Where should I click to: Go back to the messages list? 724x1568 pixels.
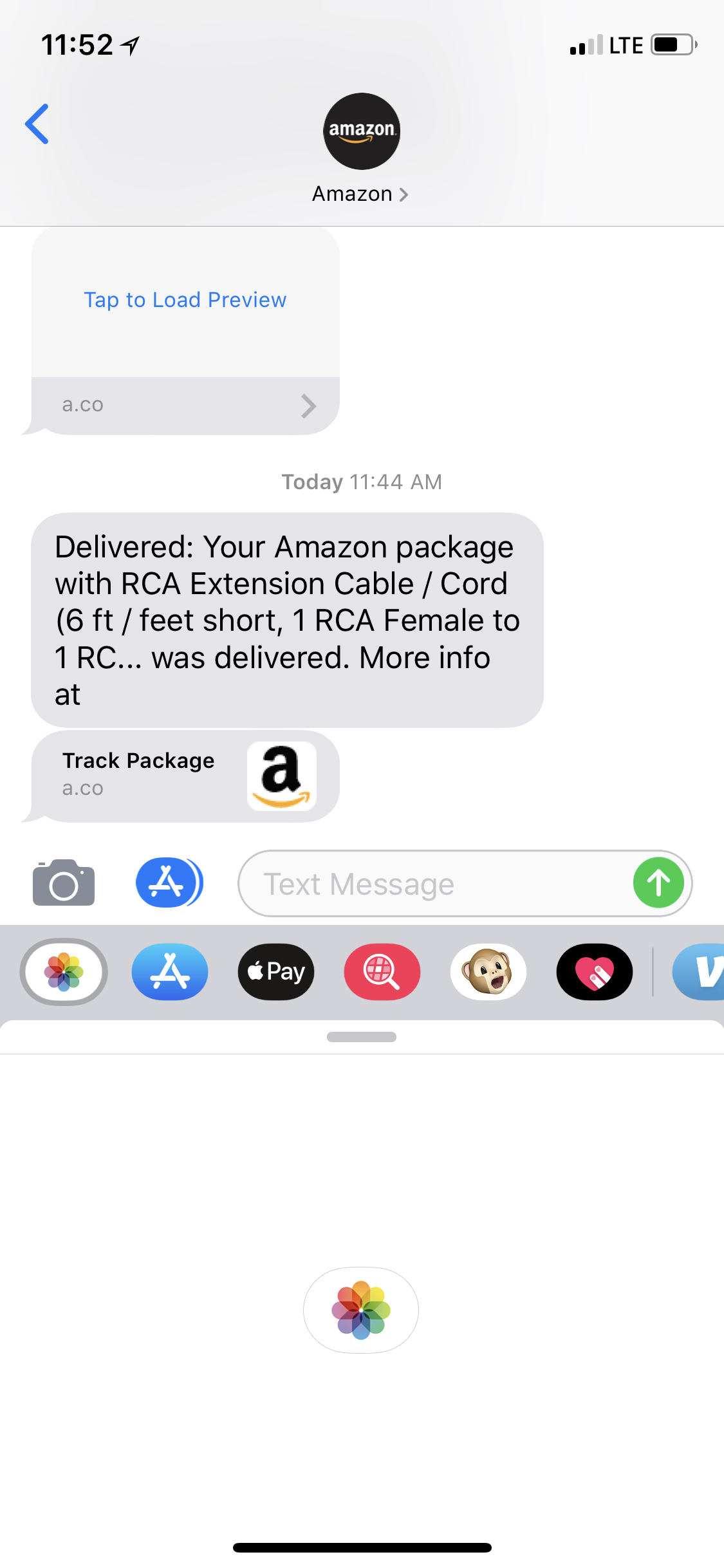click(37, 124)
